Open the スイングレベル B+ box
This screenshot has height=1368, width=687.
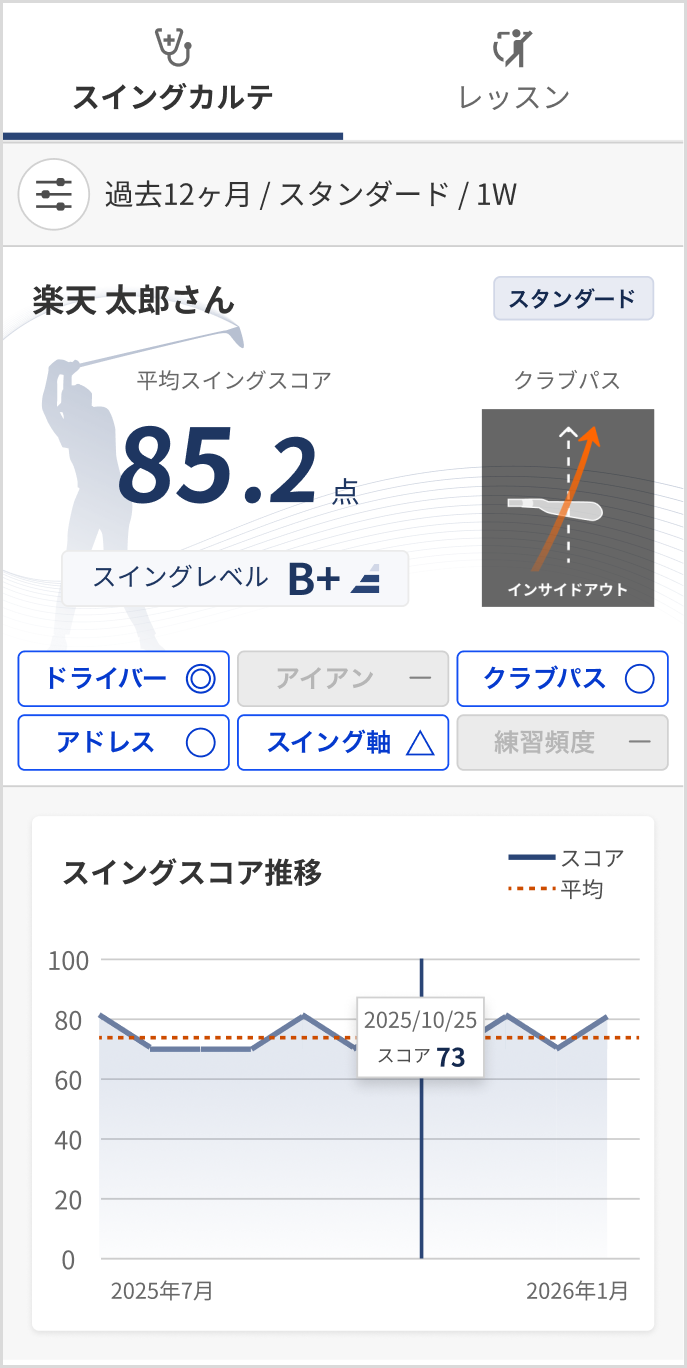pyautogui.click(x=235, y=578)
